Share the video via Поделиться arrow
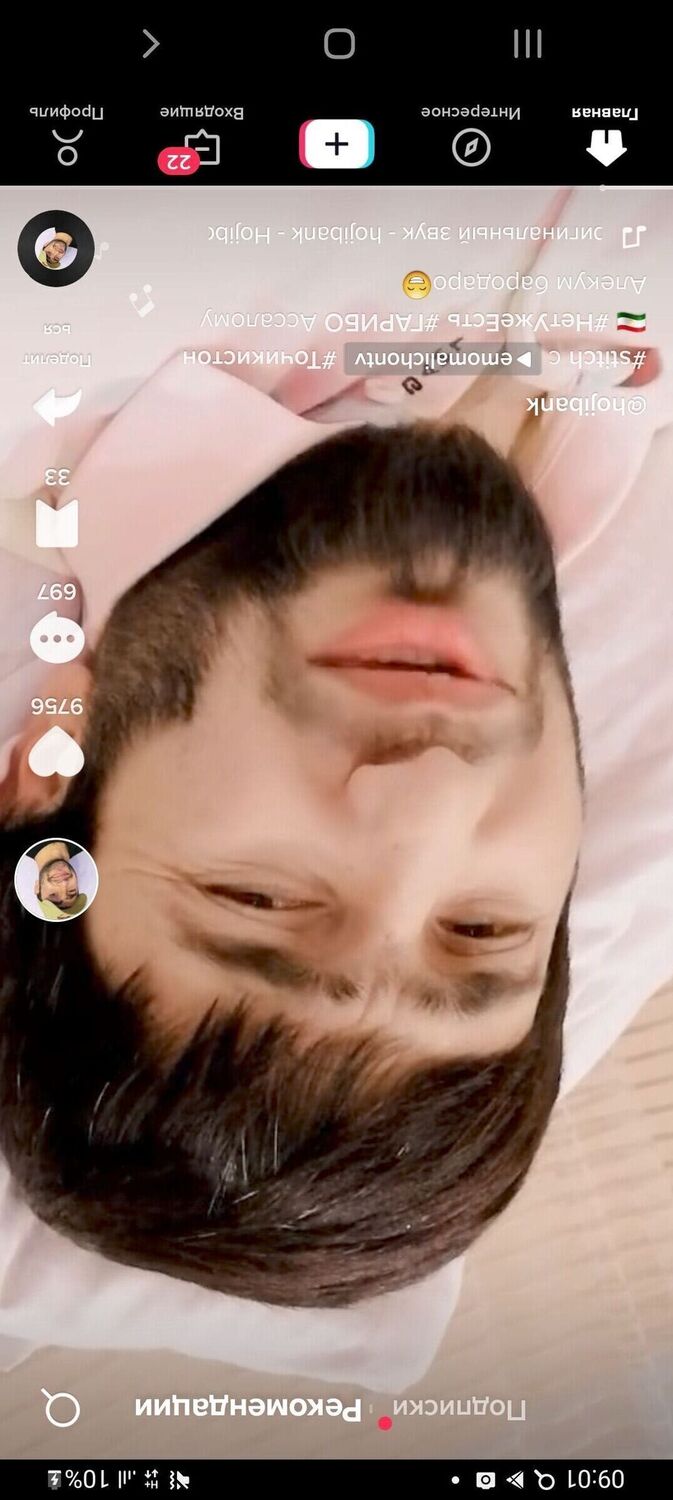Viewport: 673px width, 1500px height. [56, 406]
